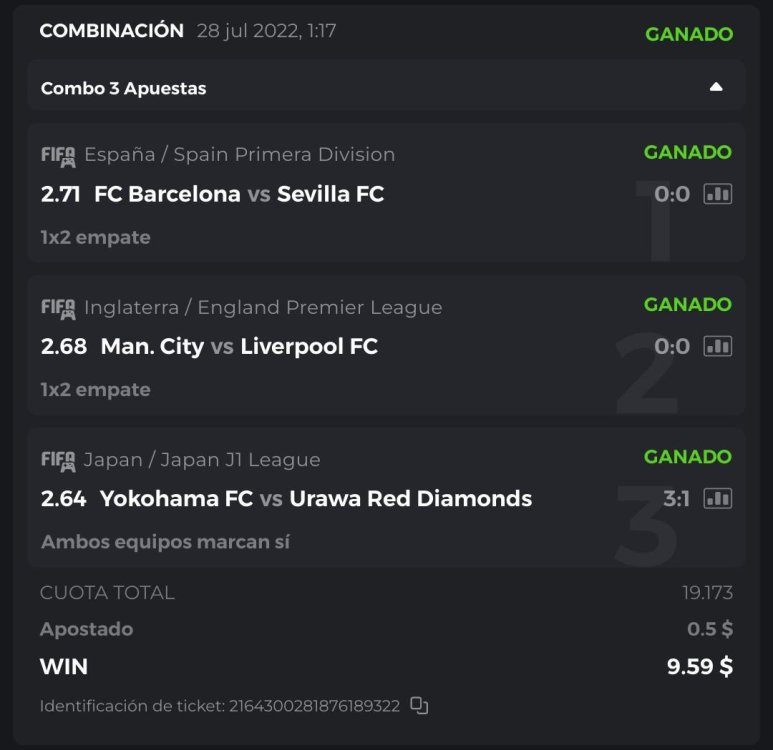Copy the ticket identification number

pyautogui.click(x=419, y=706)
